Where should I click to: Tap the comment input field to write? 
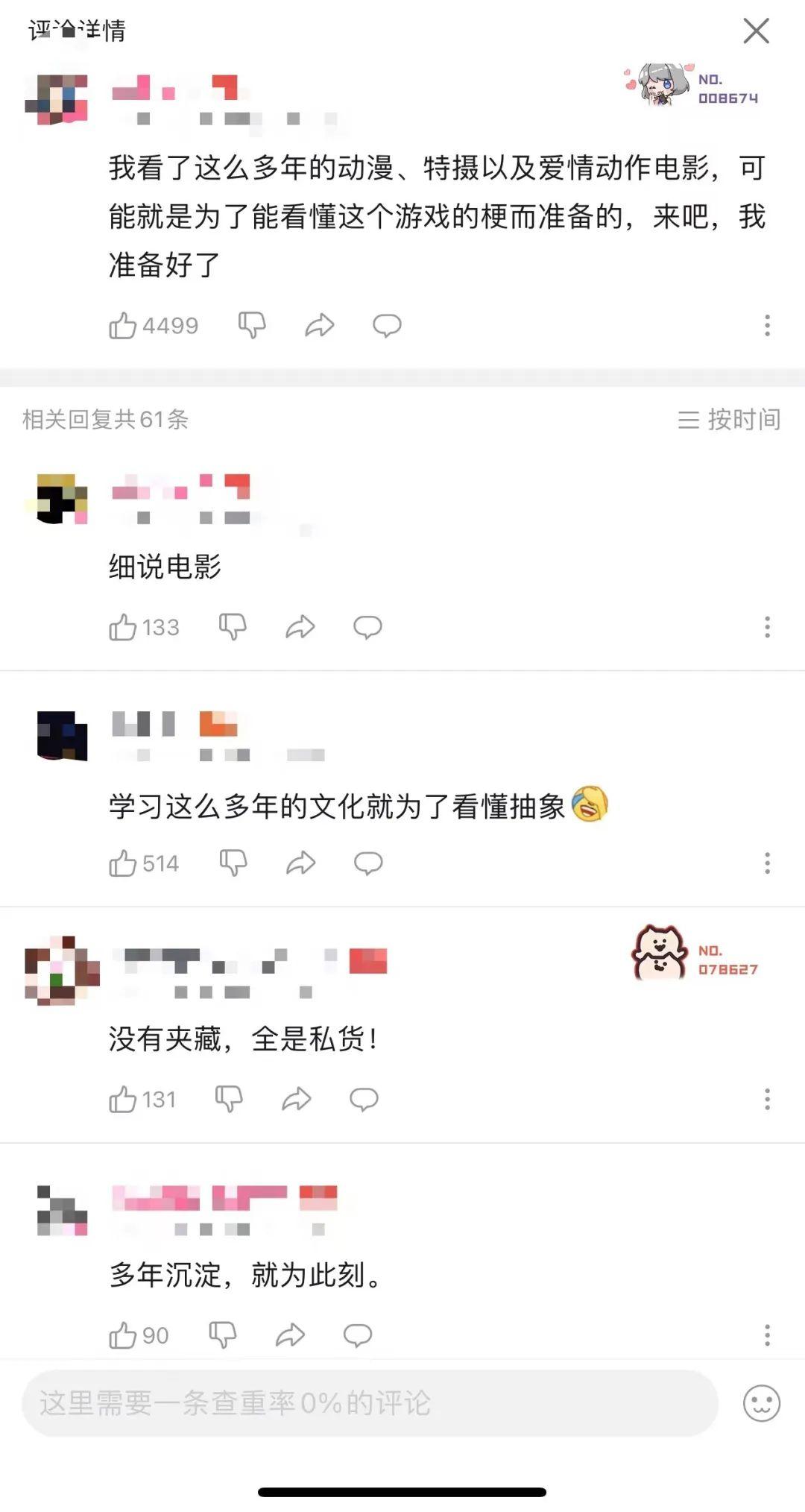click(370, 1403)
